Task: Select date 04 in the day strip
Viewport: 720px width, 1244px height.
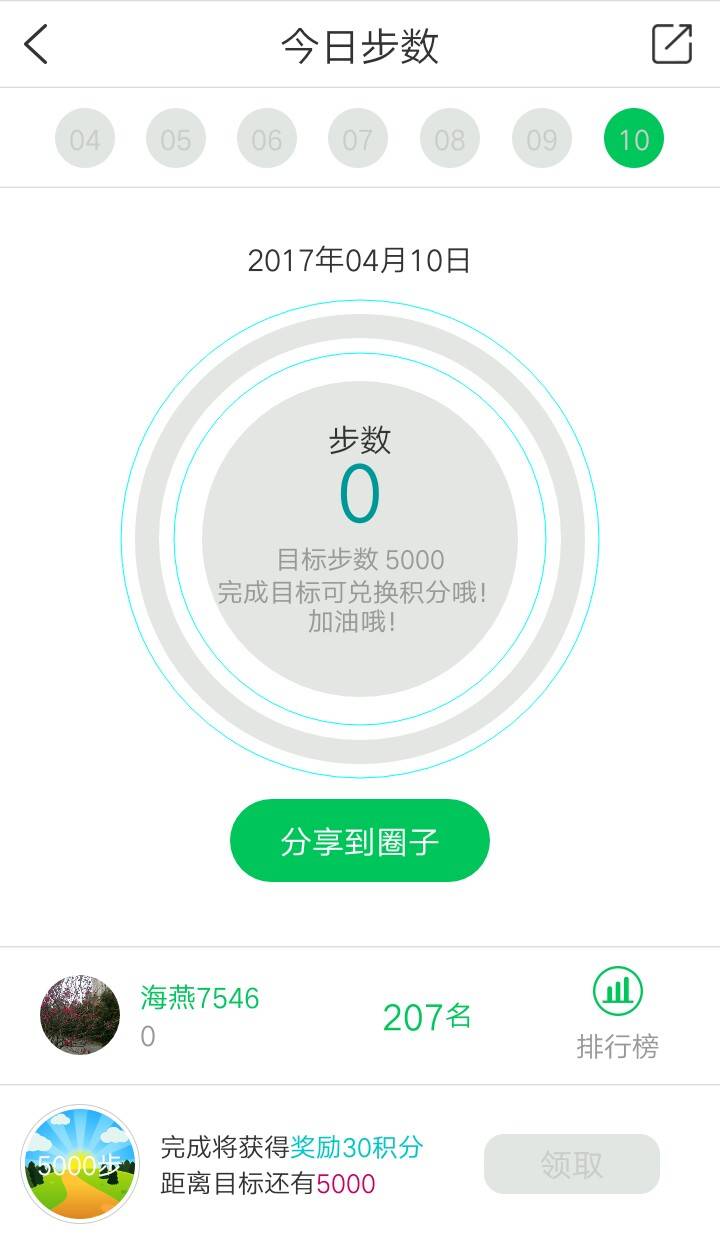Action: click(85, 139)
